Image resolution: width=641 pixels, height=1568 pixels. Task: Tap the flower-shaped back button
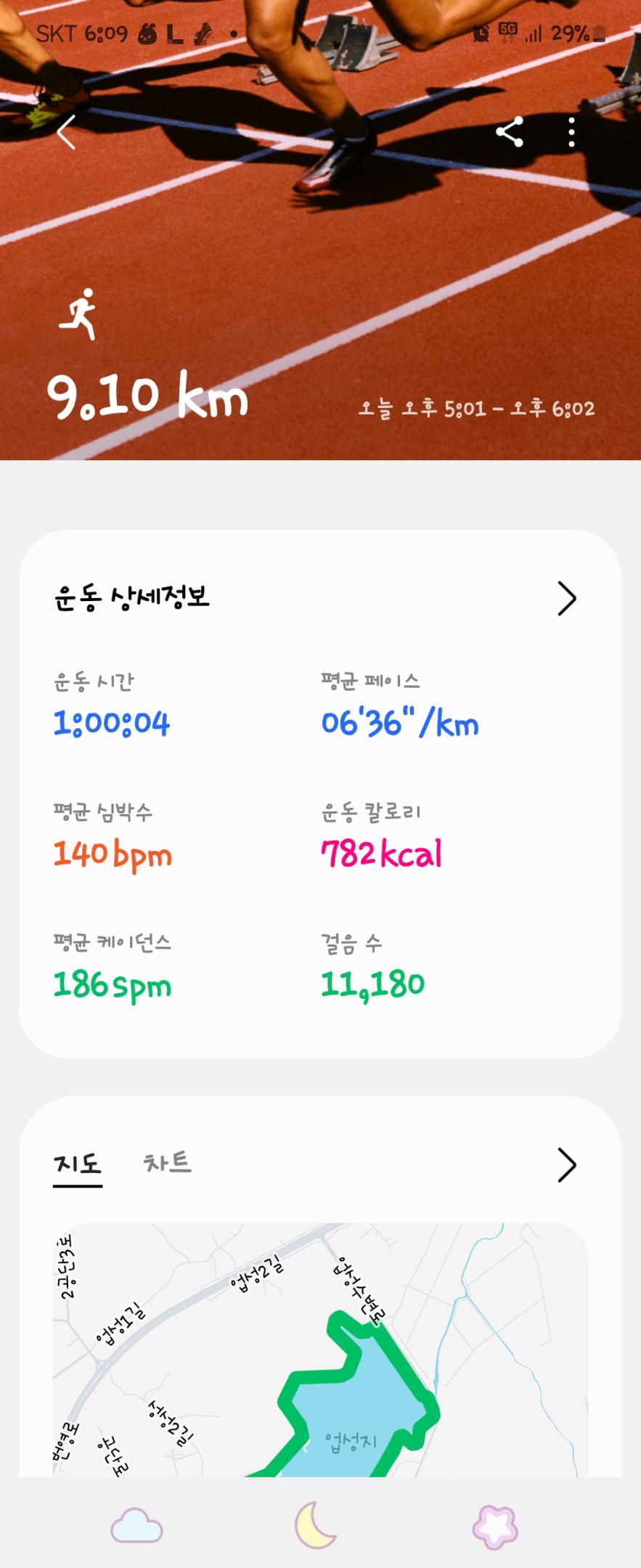coord(495,1526)
